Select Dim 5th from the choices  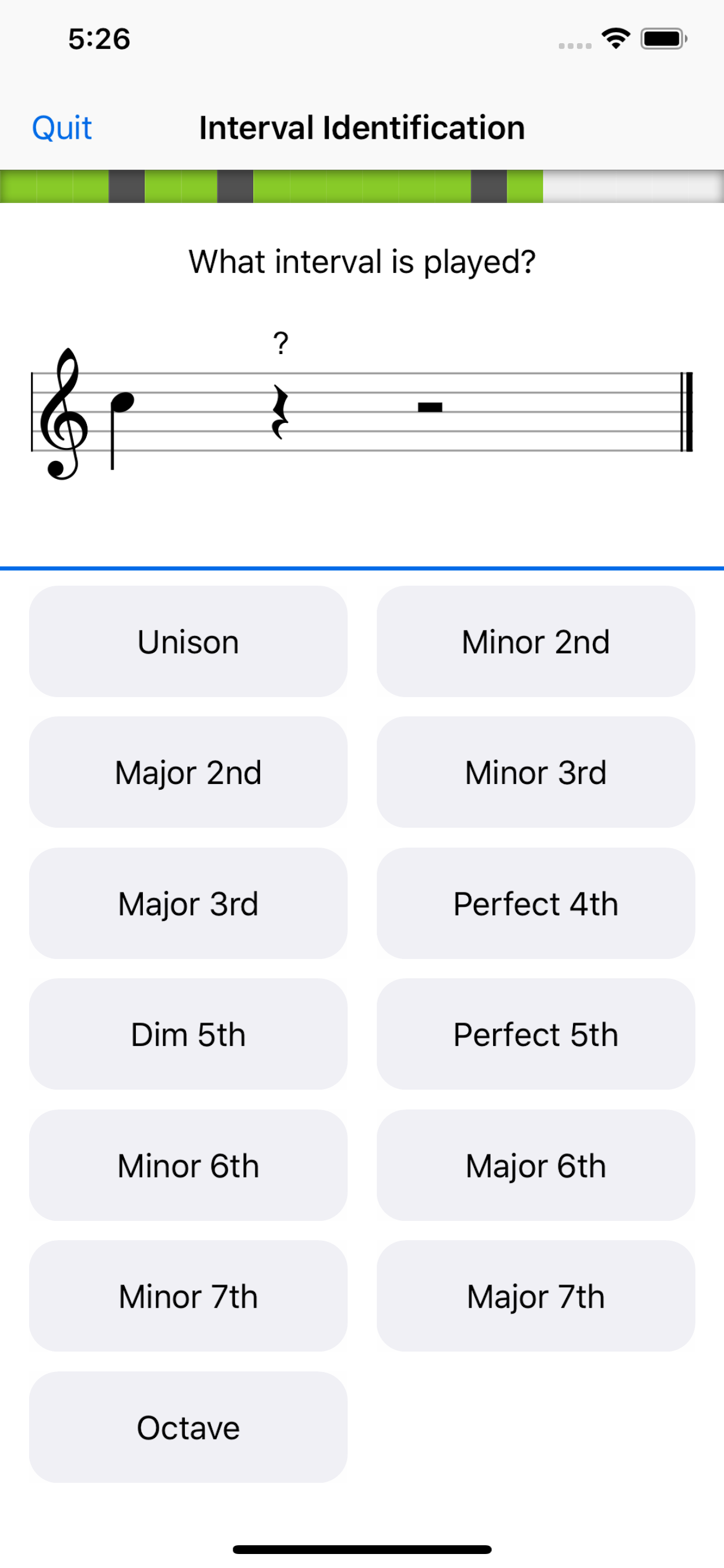(187, 1034)
